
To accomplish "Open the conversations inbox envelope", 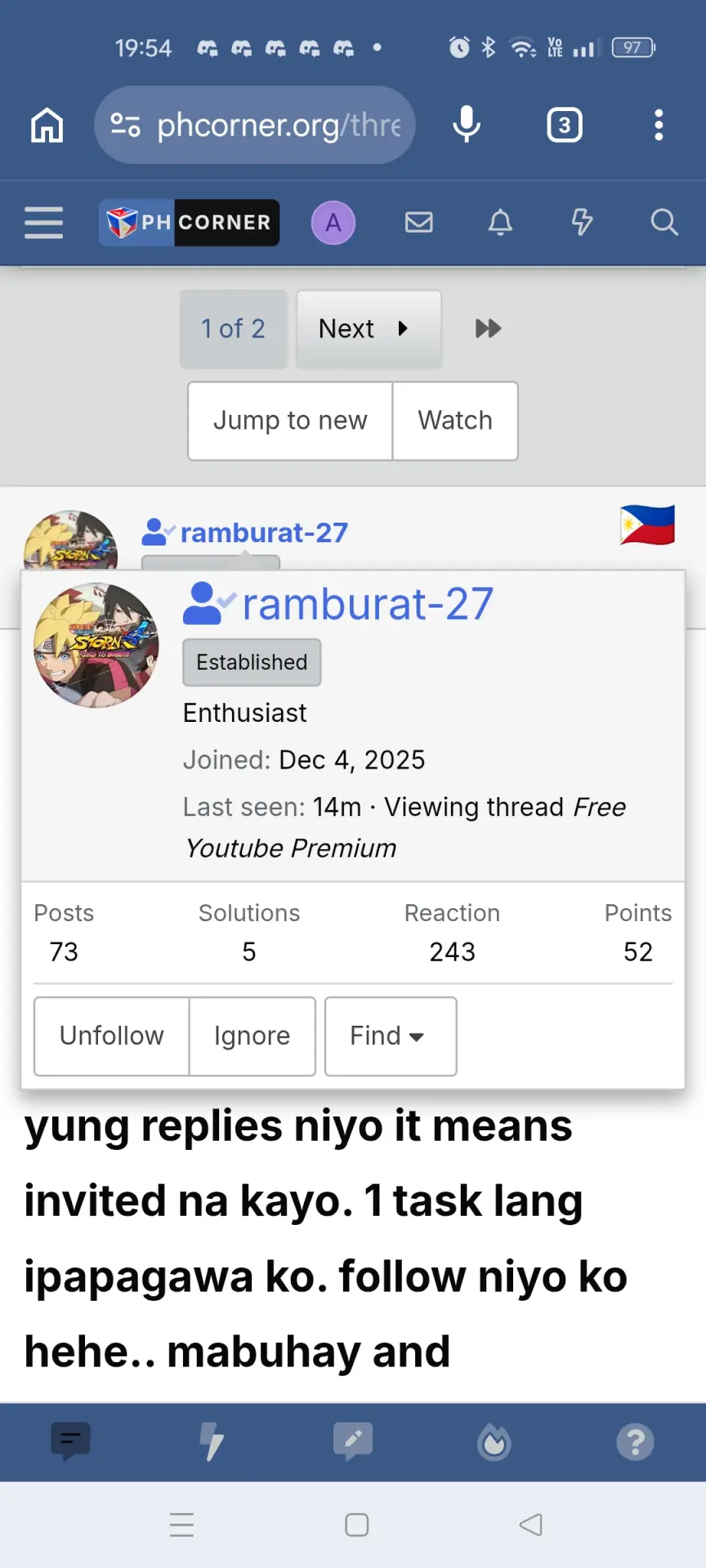I will point(419,222).
